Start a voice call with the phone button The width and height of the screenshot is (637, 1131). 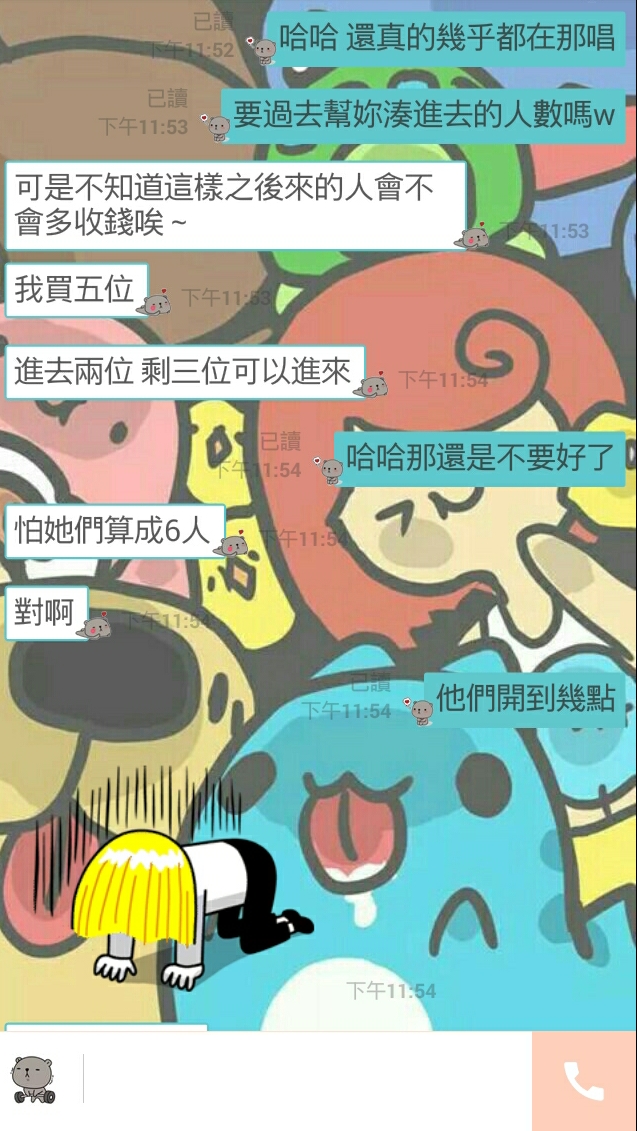click(x=584, y=1081)
